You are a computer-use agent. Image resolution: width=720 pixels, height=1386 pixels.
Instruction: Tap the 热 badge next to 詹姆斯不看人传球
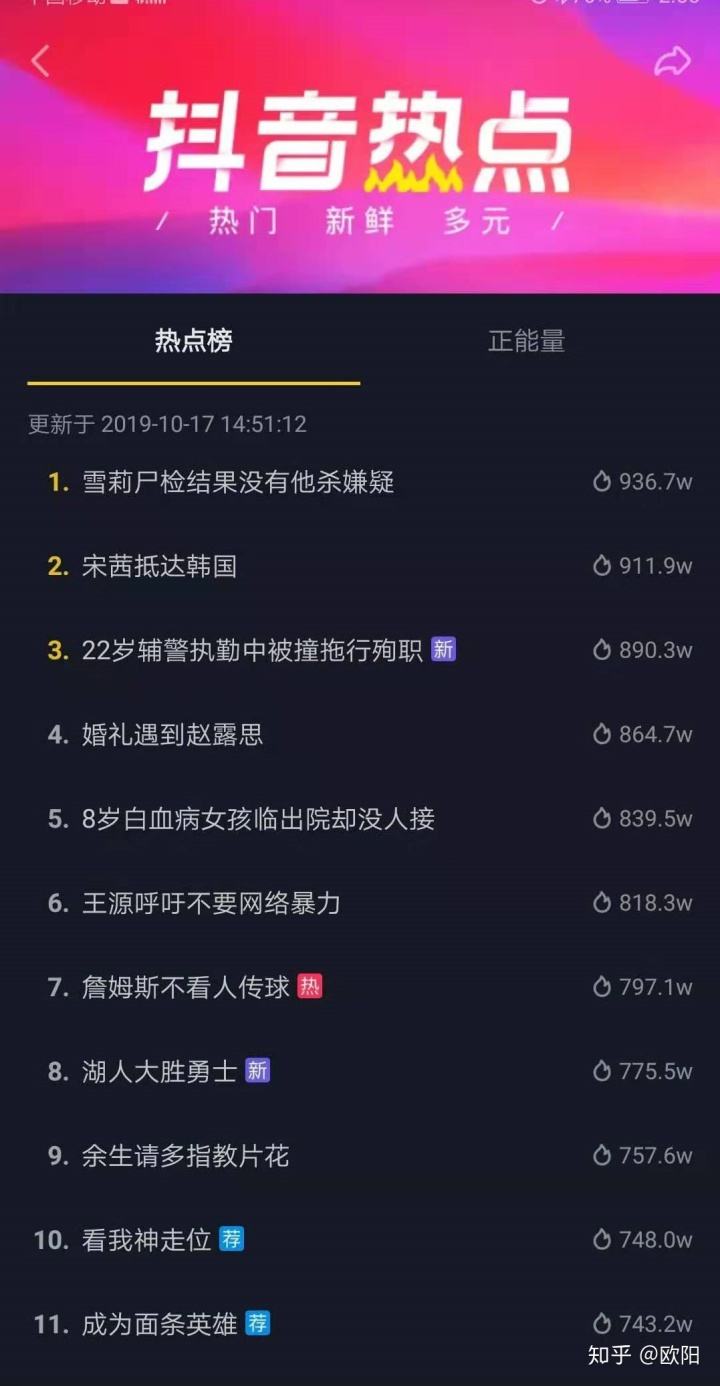click(311, 987)
